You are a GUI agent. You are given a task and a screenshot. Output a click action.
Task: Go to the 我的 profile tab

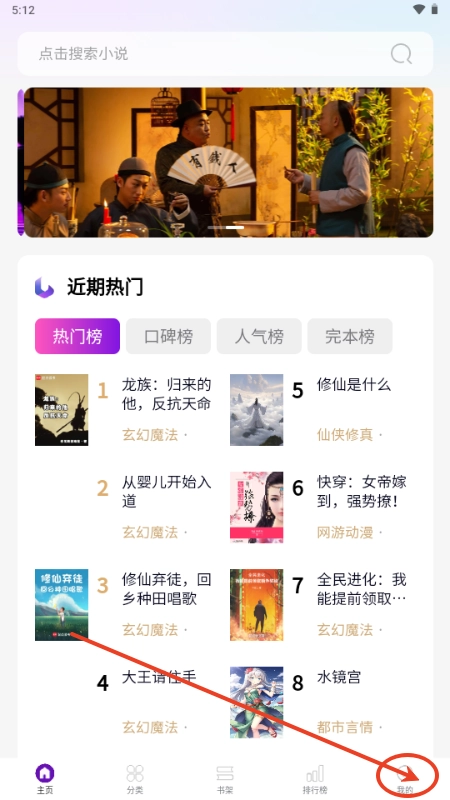click(405, 779)
